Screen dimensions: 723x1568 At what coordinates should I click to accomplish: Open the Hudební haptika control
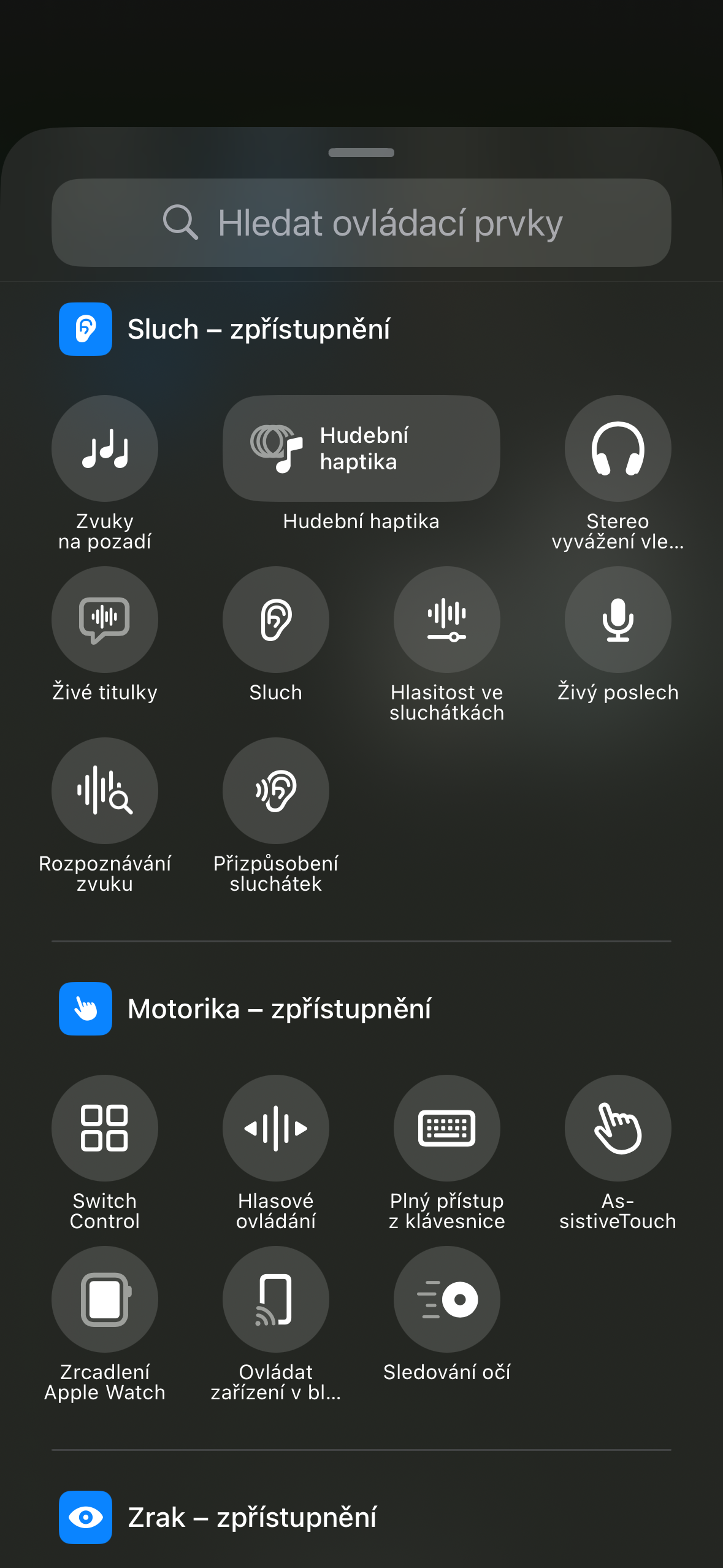point(361,448)
